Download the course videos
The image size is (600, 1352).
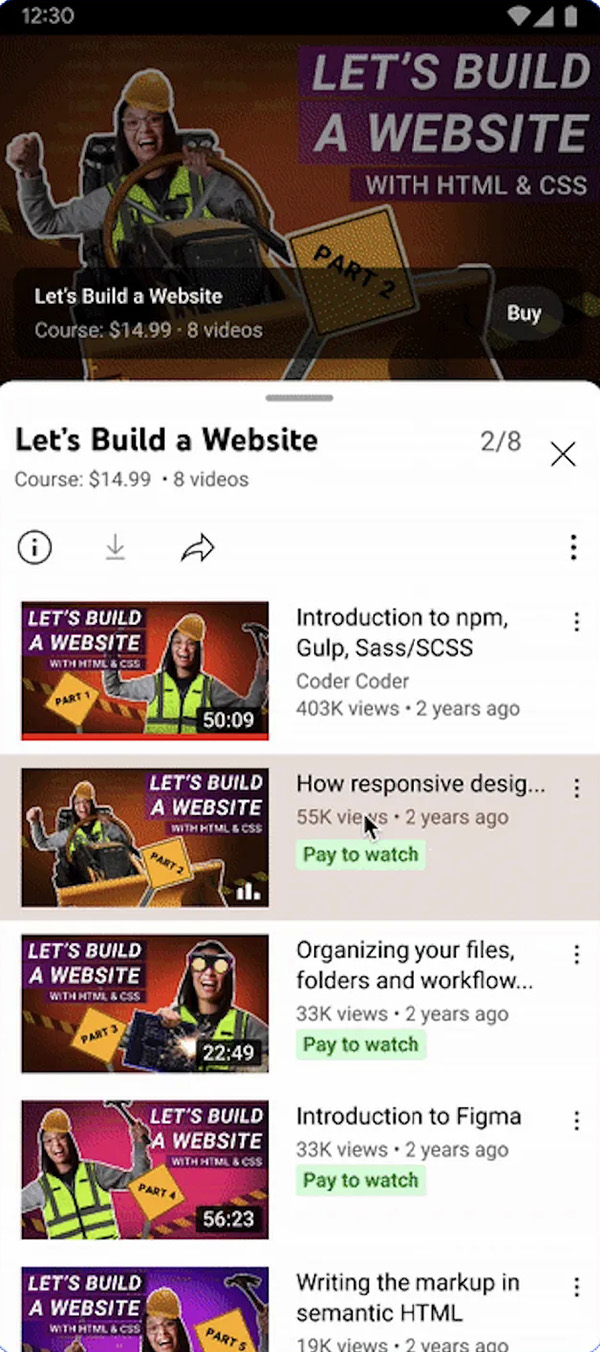[x=115, y=547]
